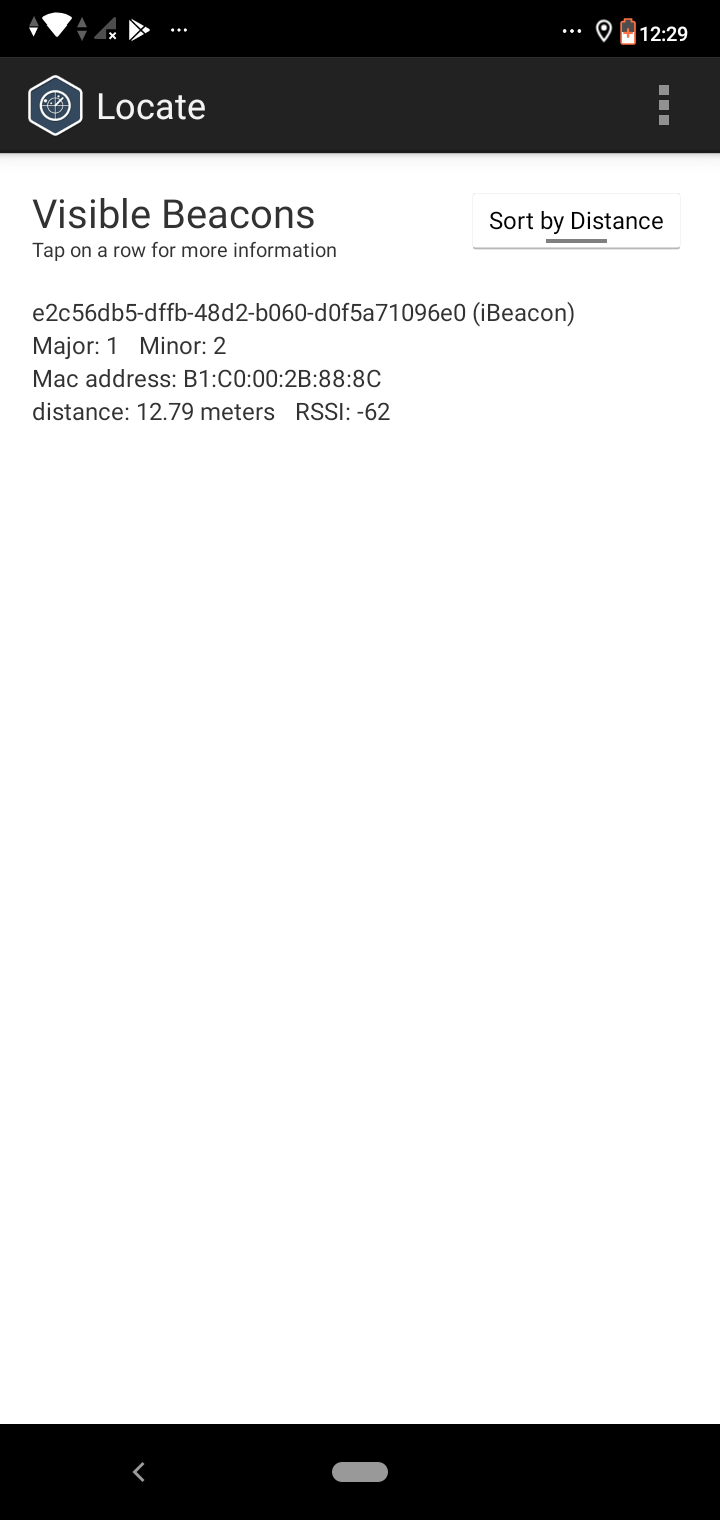Tap the home pill in navigation bar
This screenshot has width=720, height=1520.
click(360, 1471)
